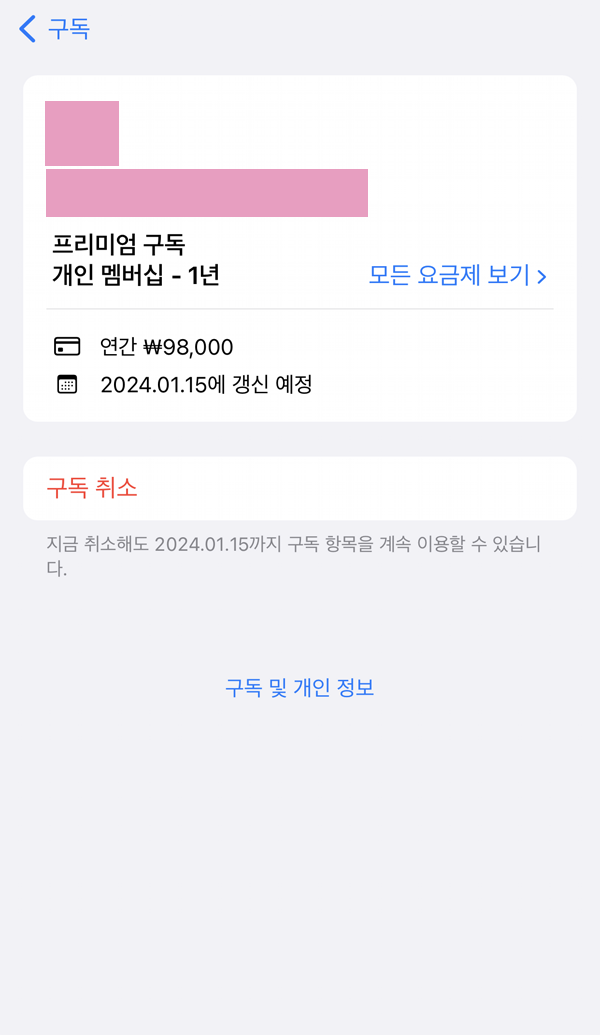Tap 구독 취소 to cancel subscription
600x1035 pixels.
pos(92,488)
